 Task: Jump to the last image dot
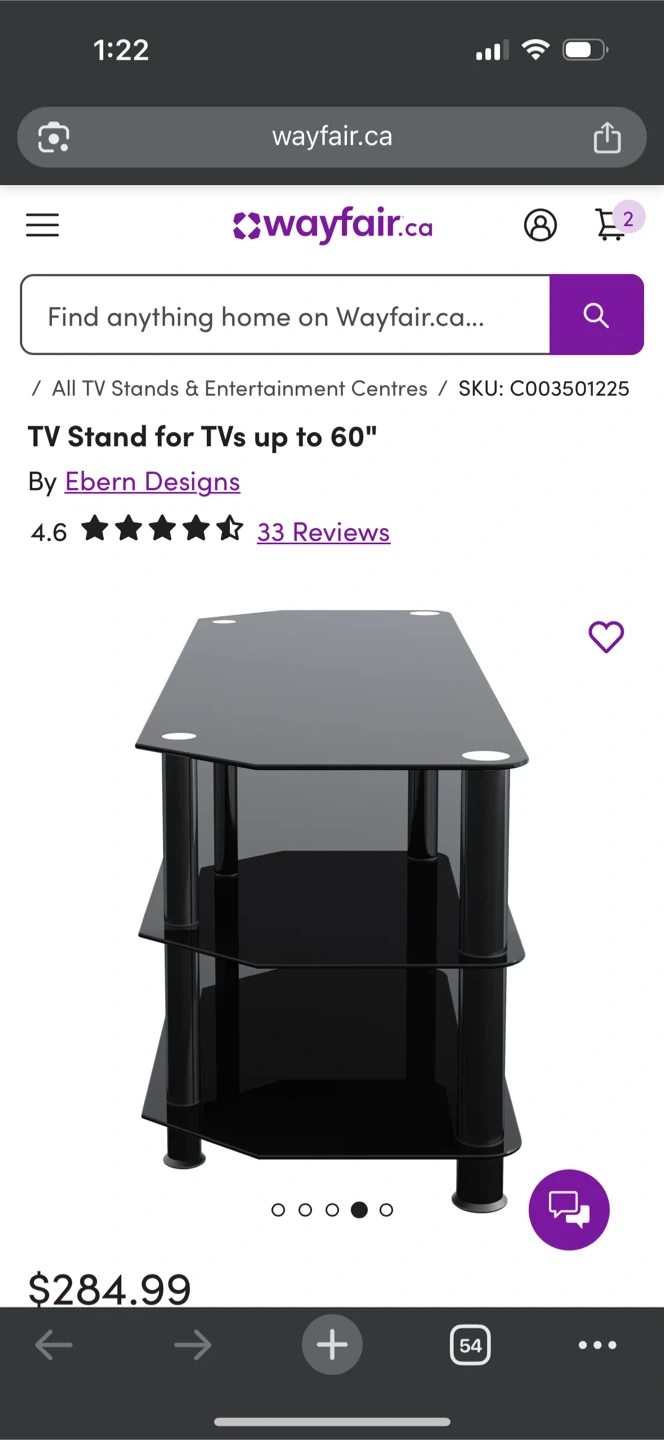(386, 1210)
